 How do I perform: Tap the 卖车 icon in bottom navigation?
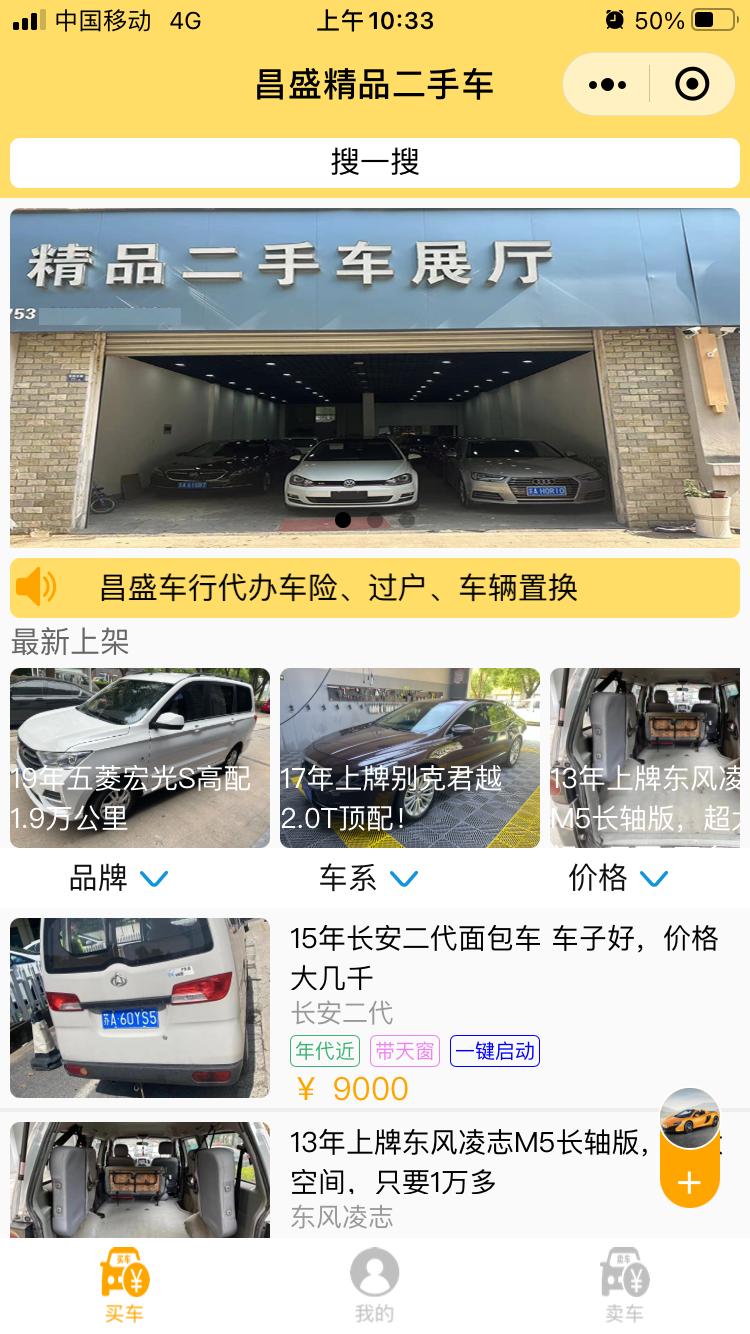(624, 1275)
